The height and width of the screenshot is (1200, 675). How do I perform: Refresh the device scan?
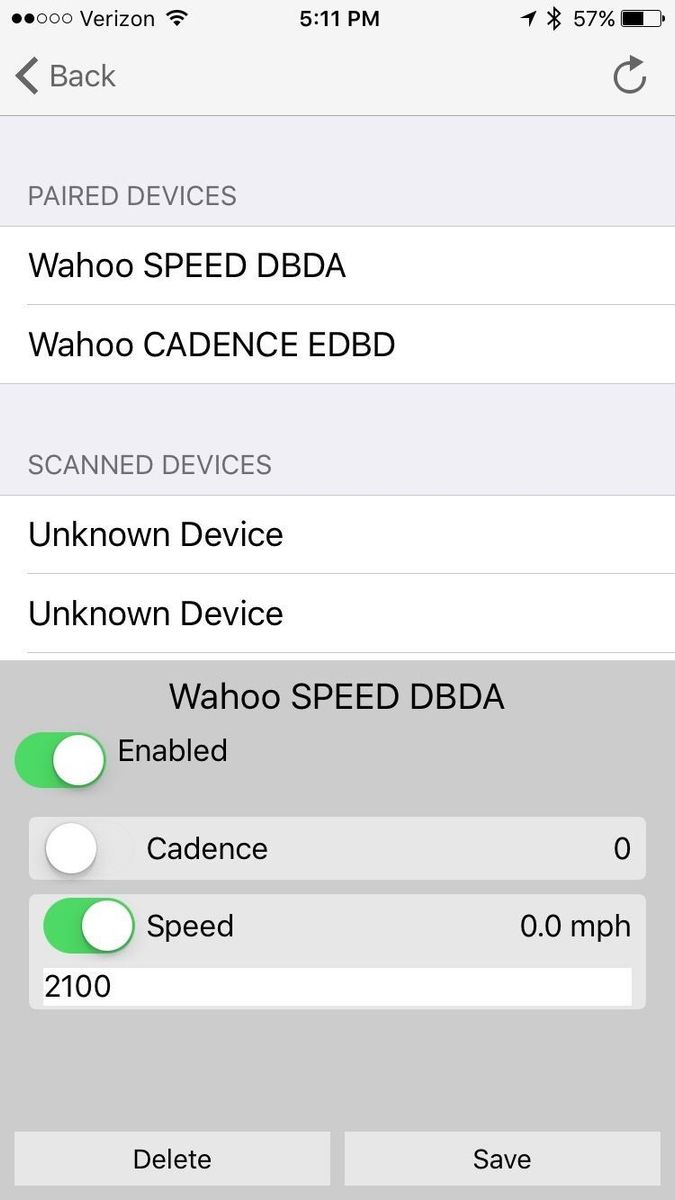tap(629, 76)
